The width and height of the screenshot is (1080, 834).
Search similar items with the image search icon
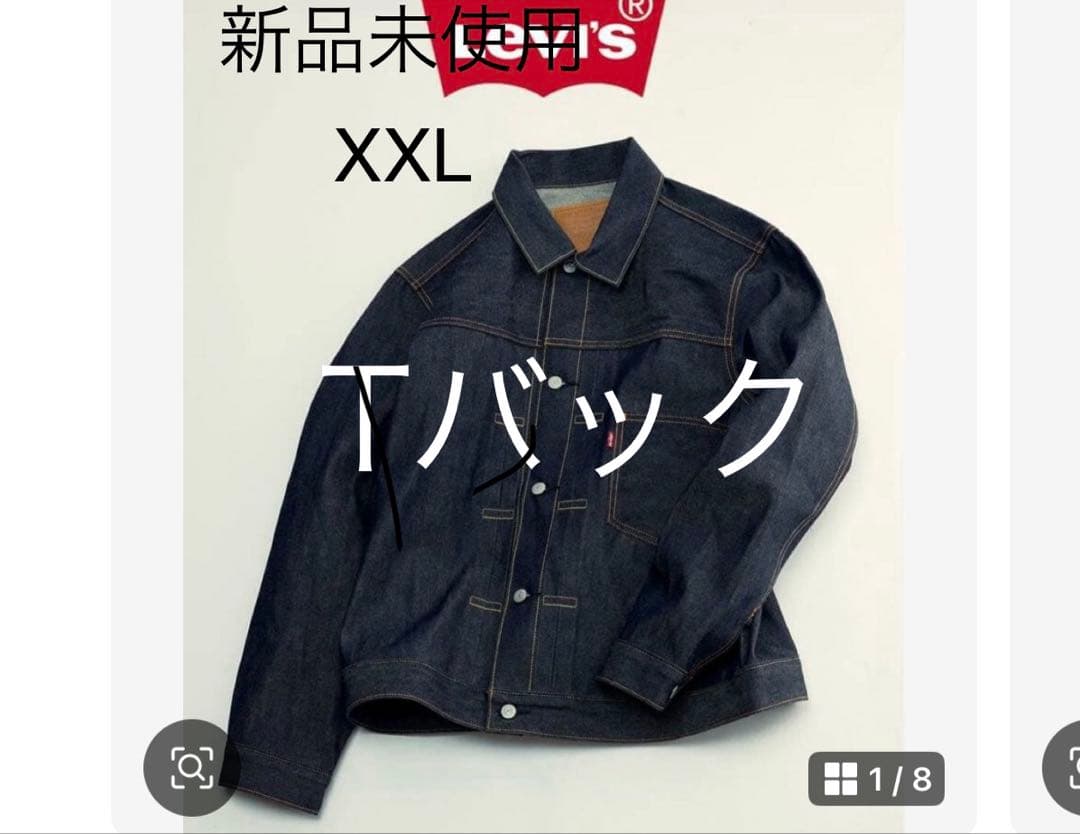tap(191, 767)
